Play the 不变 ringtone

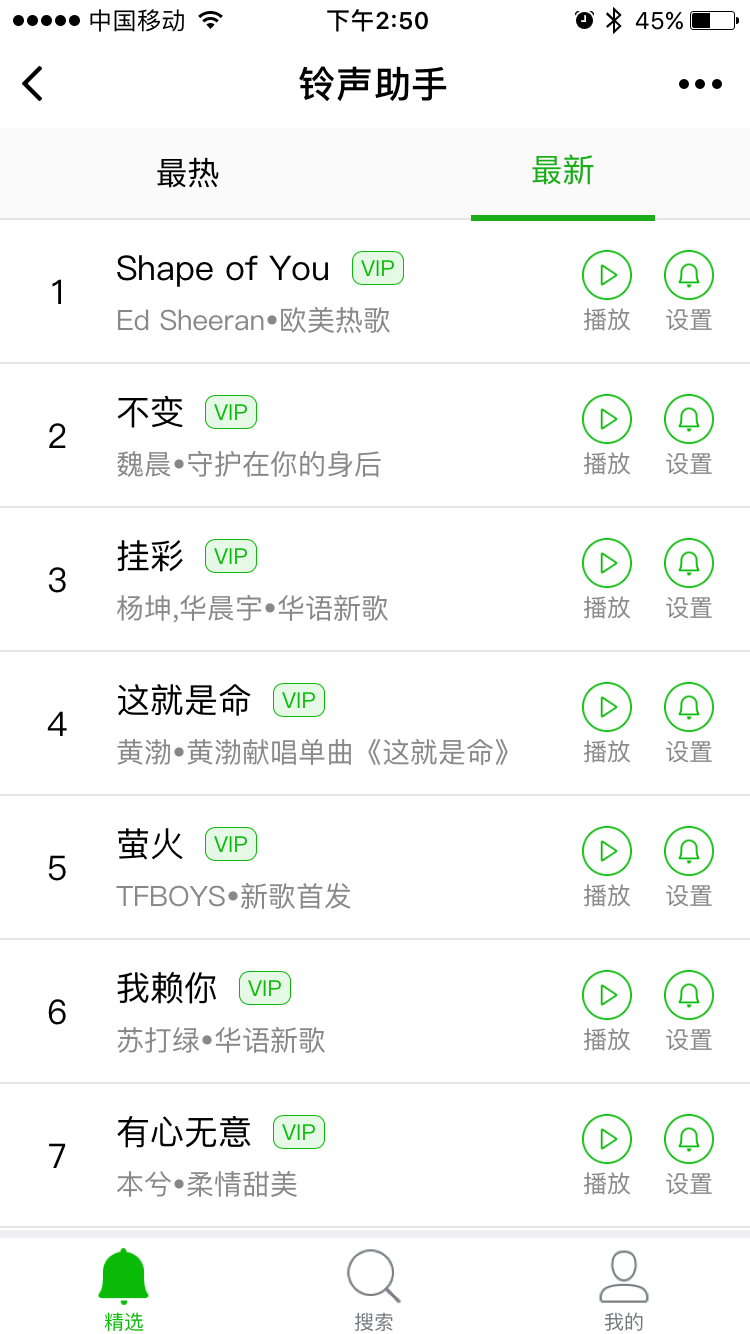[607, 419]
